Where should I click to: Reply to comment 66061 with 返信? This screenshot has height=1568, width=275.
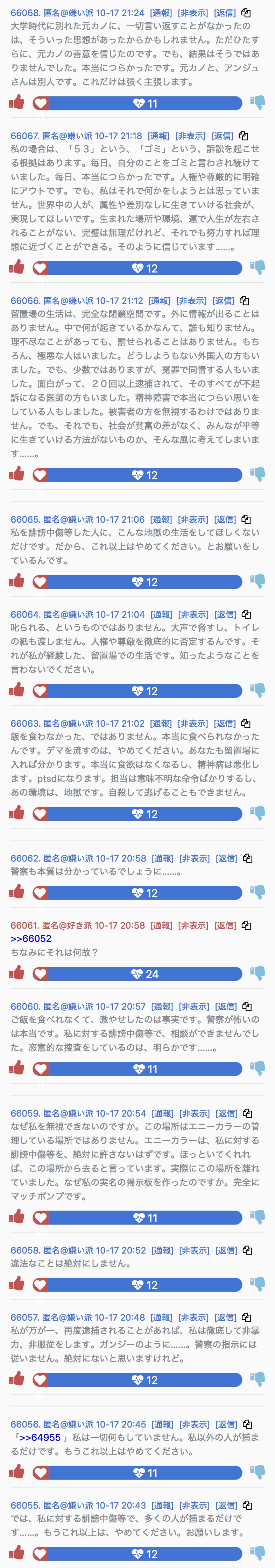225,925
